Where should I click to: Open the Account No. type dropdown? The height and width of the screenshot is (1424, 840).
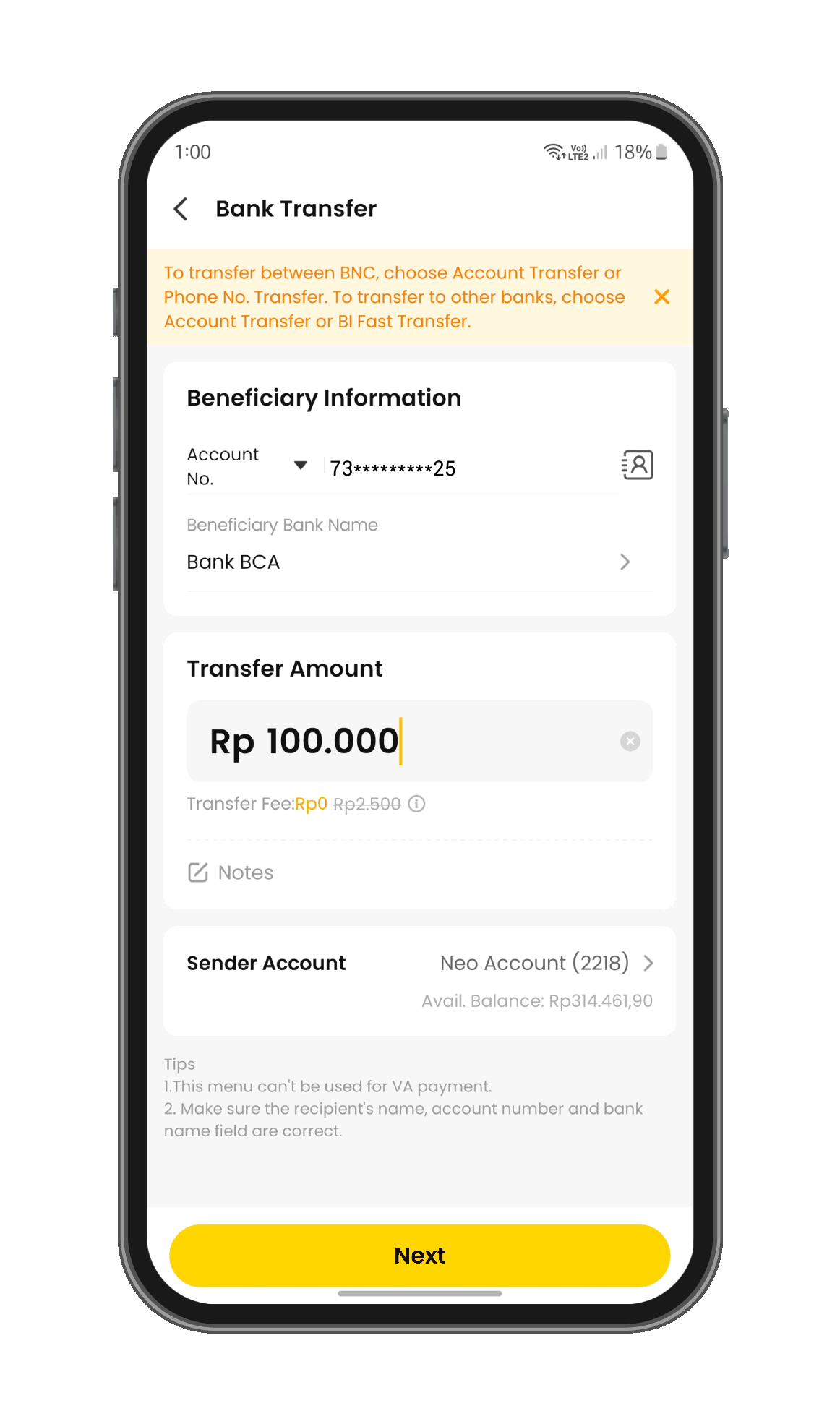pos(301,466)
